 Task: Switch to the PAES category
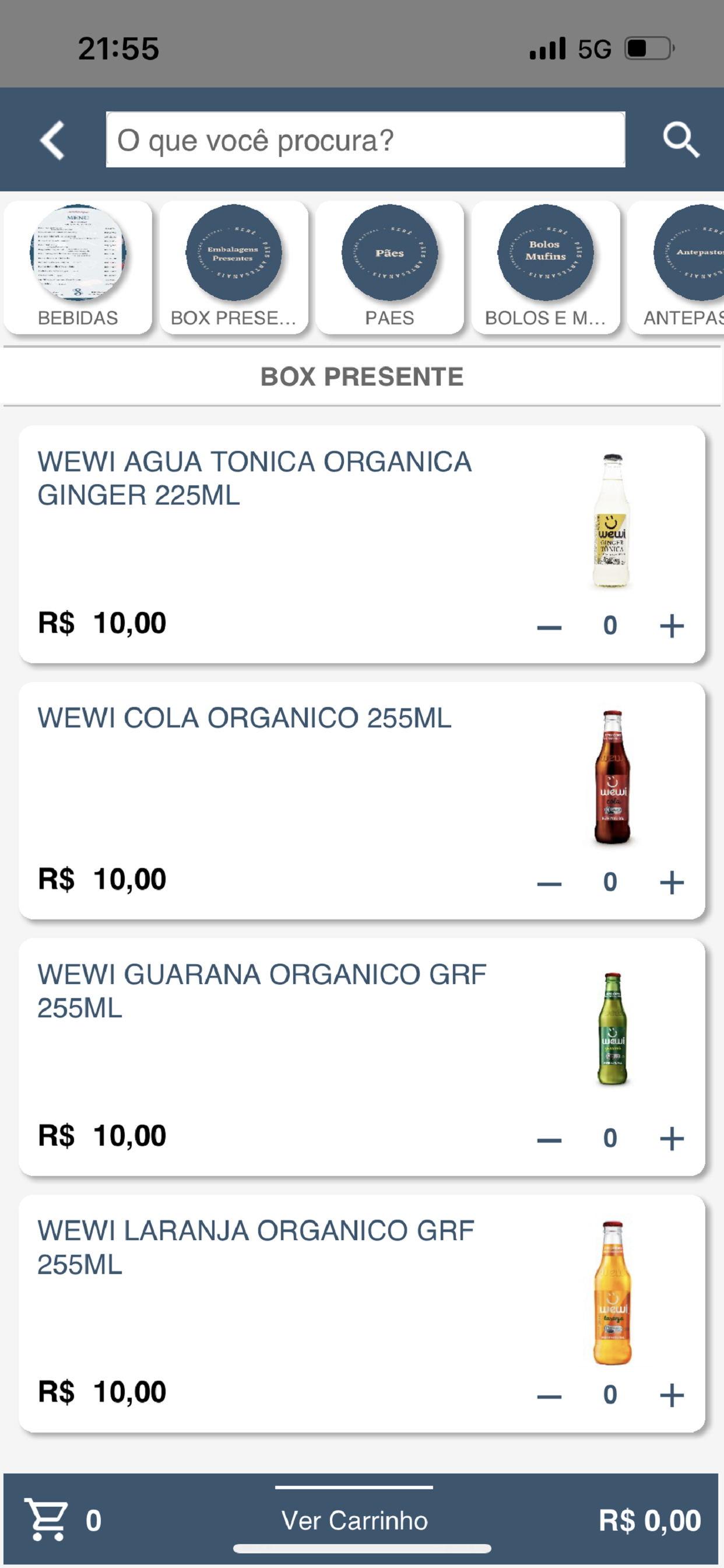pos(389,267)
